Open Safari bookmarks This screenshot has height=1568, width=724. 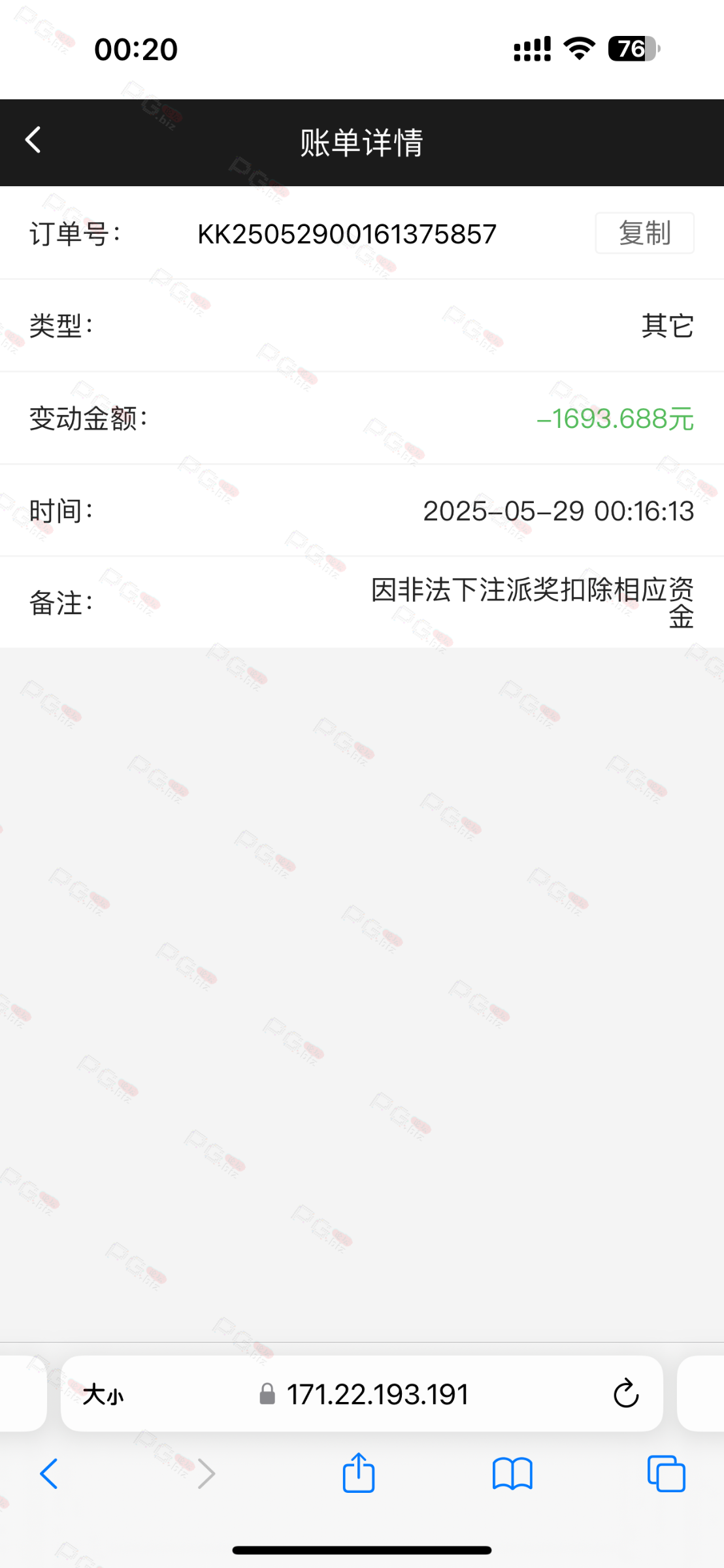click(x=512, y=1474)
